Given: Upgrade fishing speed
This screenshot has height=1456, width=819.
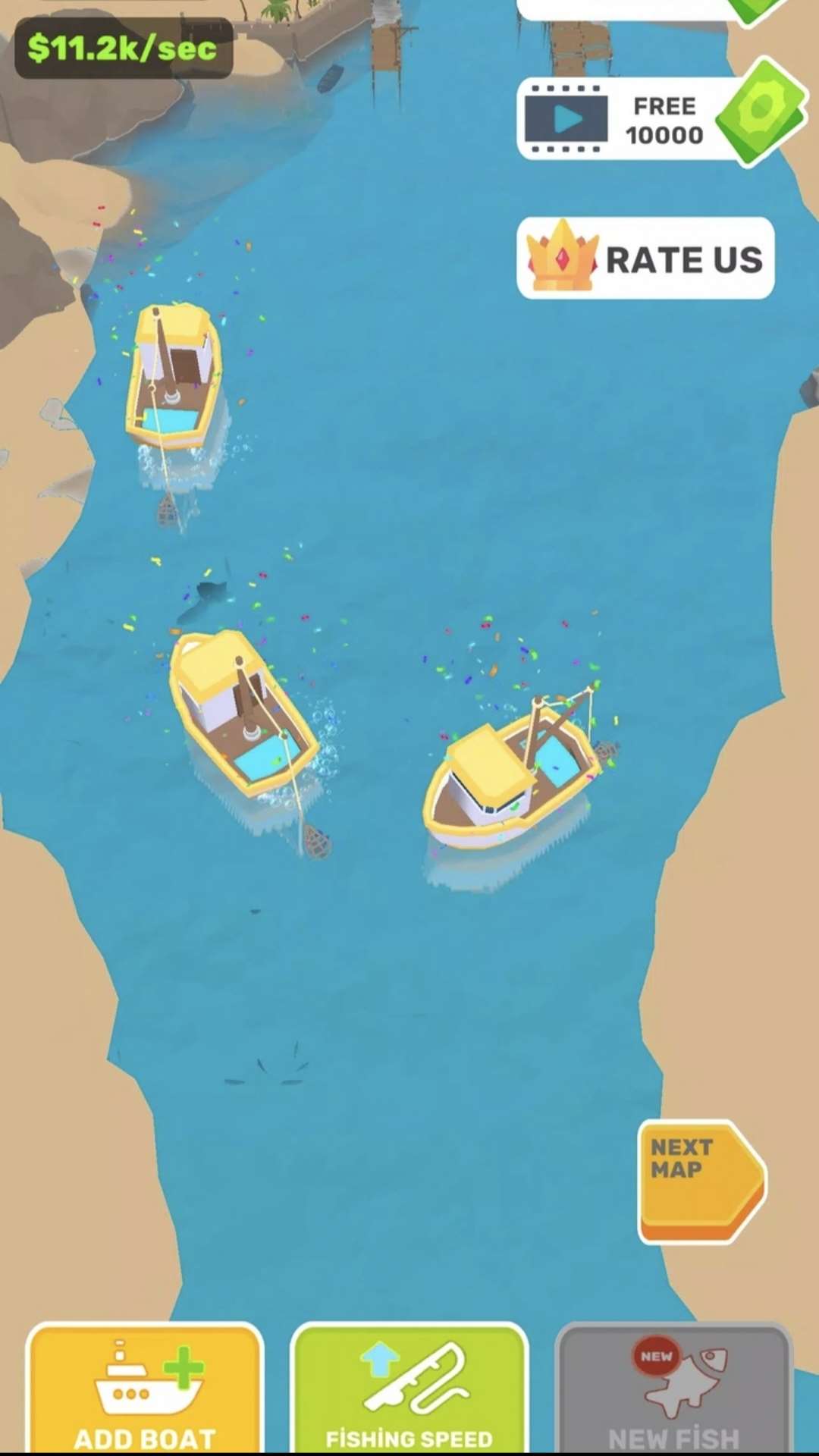Looking at the screenshot, I should (x=409, y=1389).
